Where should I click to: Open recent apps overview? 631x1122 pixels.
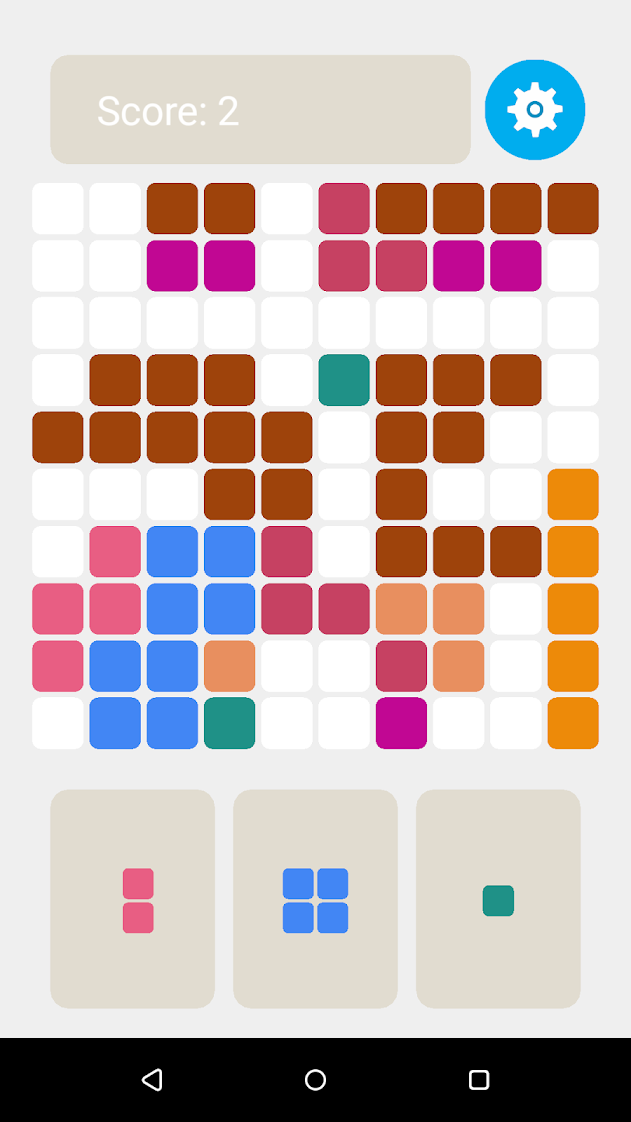tap(479, 1080)
